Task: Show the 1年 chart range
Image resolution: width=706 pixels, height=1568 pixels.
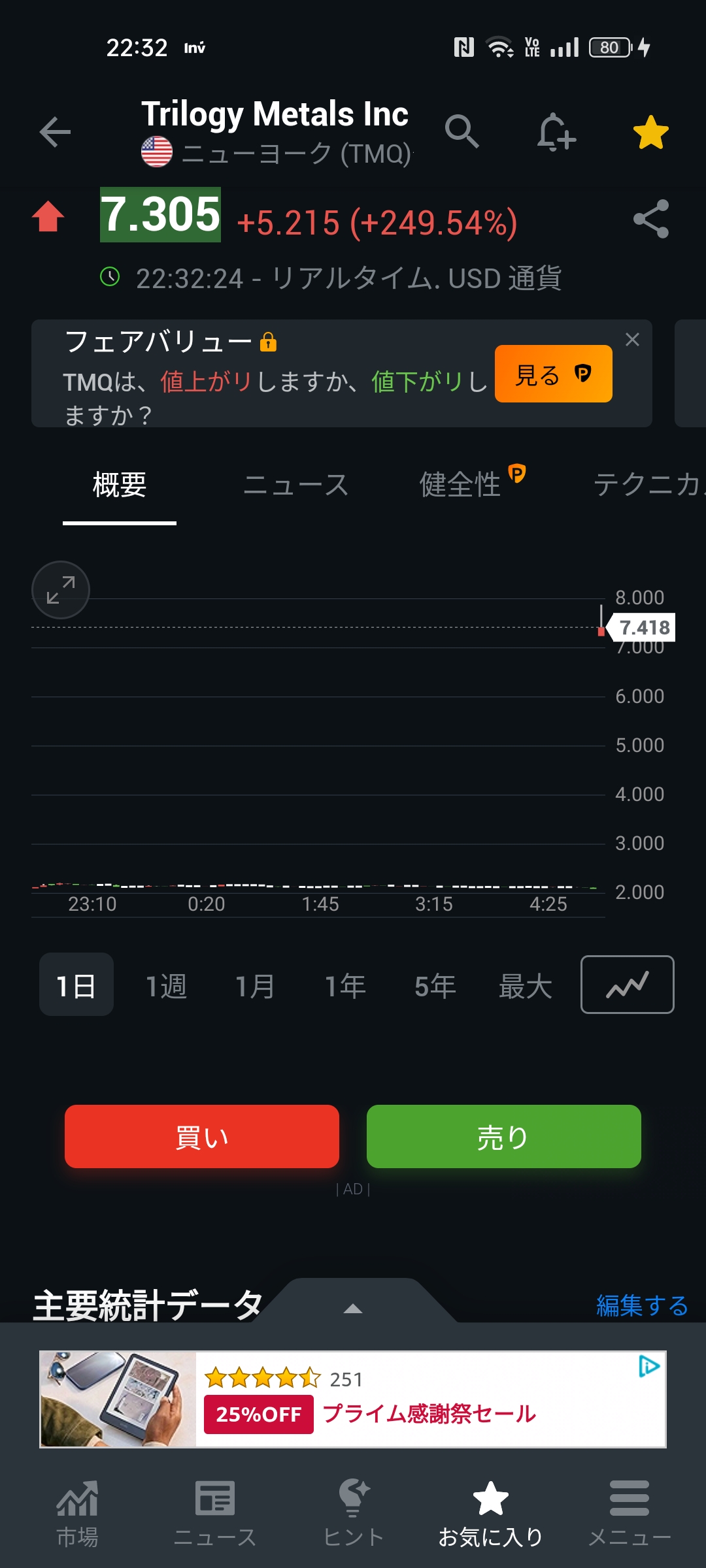Action: click(345, 985)
